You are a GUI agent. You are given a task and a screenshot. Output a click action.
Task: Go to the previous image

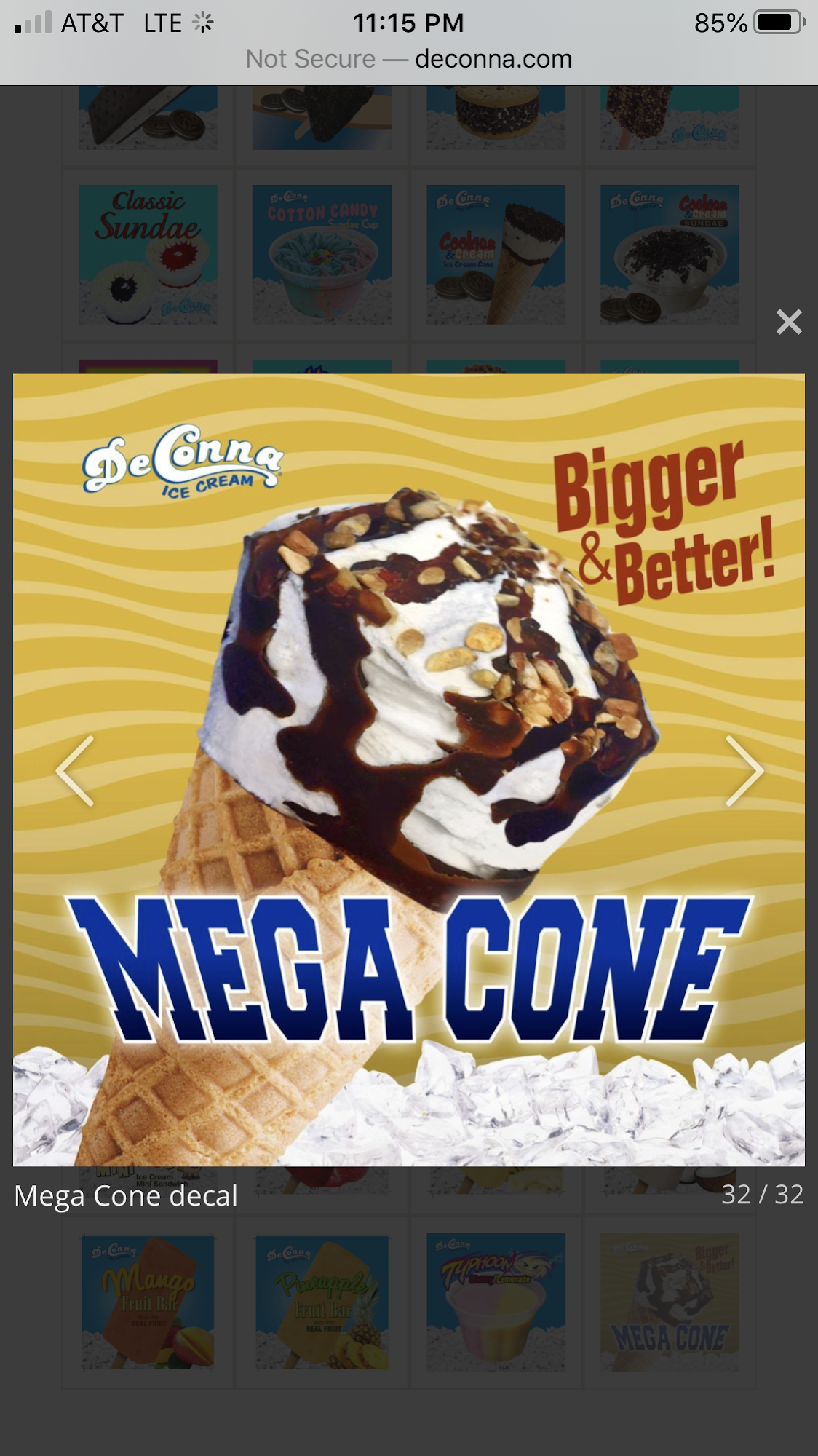[x=75, y=771]
